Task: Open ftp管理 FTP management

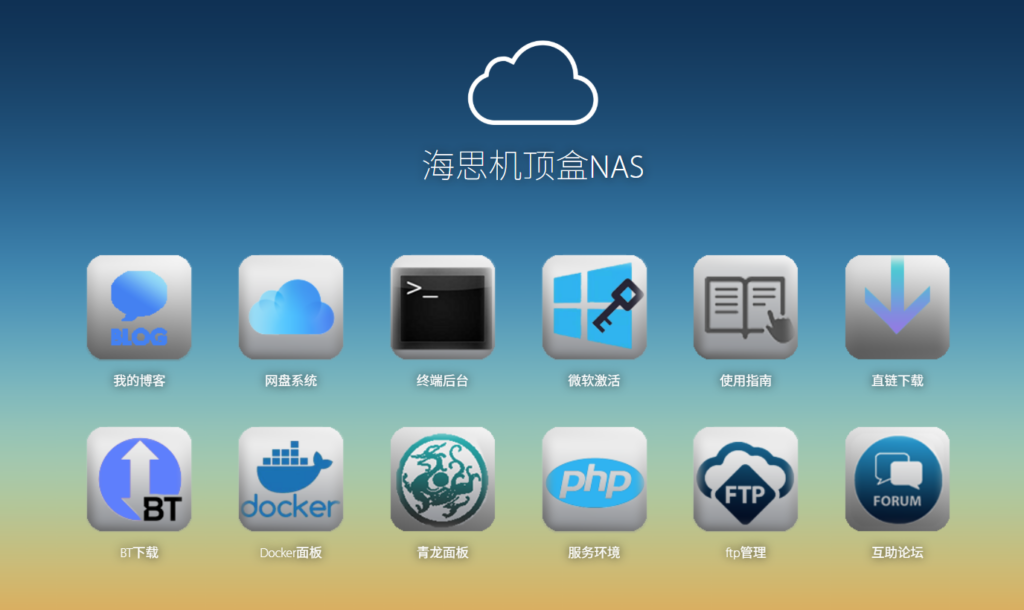Action: (745, 479)
